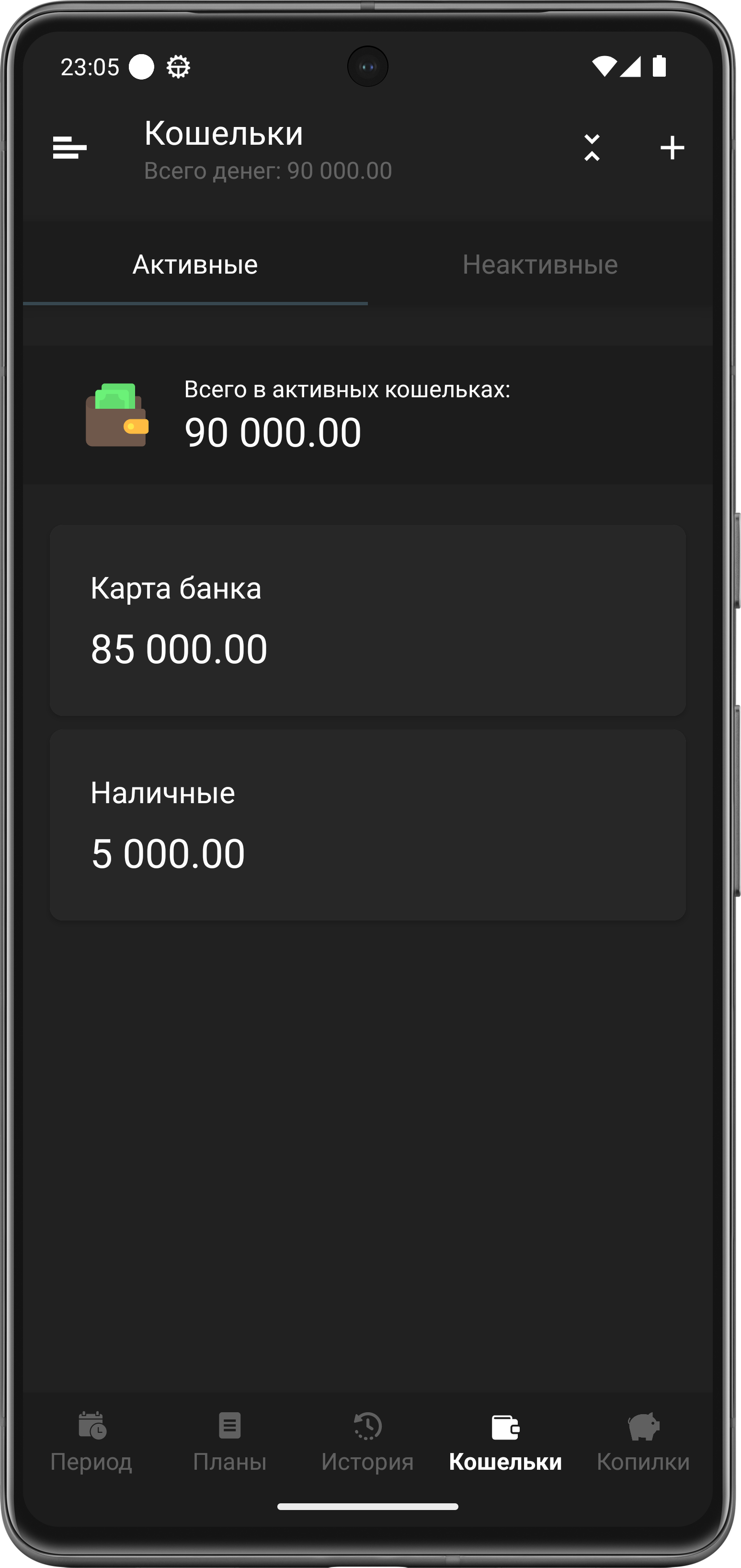Switch to the Неактивные tab

(x=540, y=265)
